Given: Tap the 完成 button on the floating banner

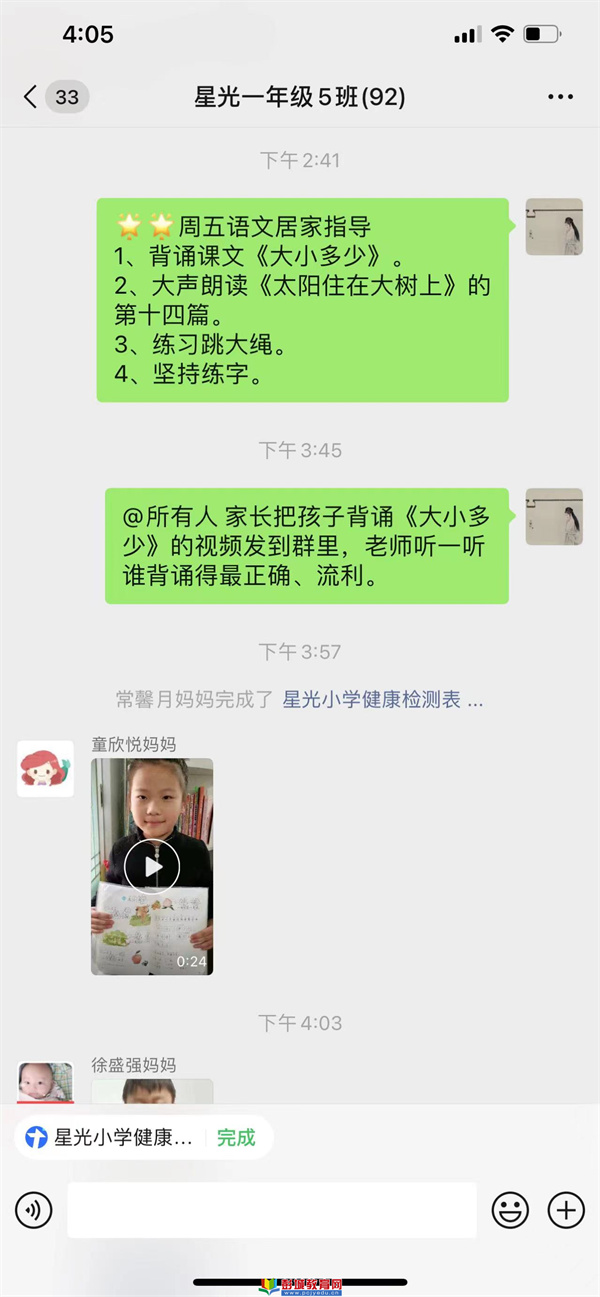Looking at the screenshot, I should [x=236, y=1137].
